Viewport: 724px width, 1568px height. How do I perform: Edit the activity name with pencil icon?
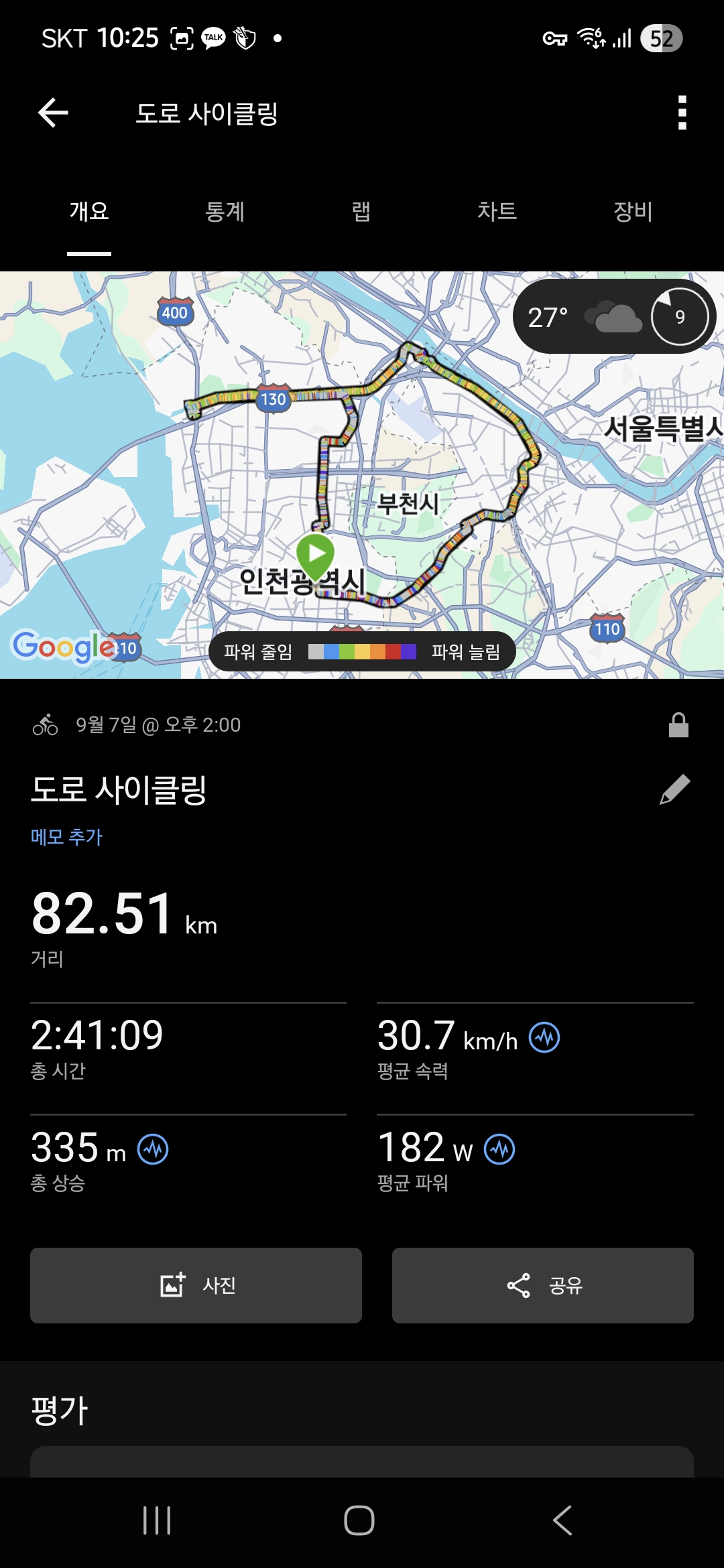pyautogui.click(x=674, y=789)
